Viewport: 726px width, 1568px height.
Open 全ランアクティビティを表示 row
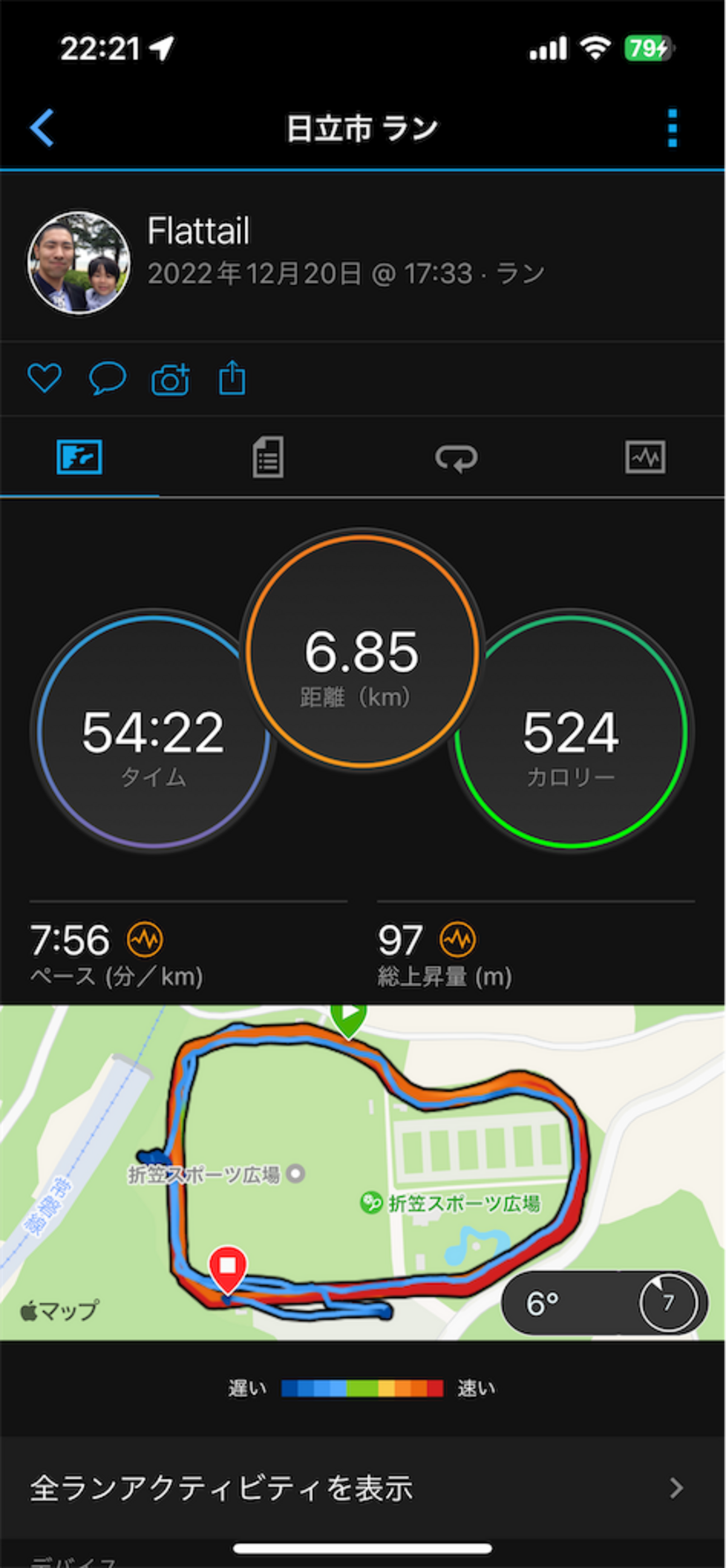click(362, 1488)
